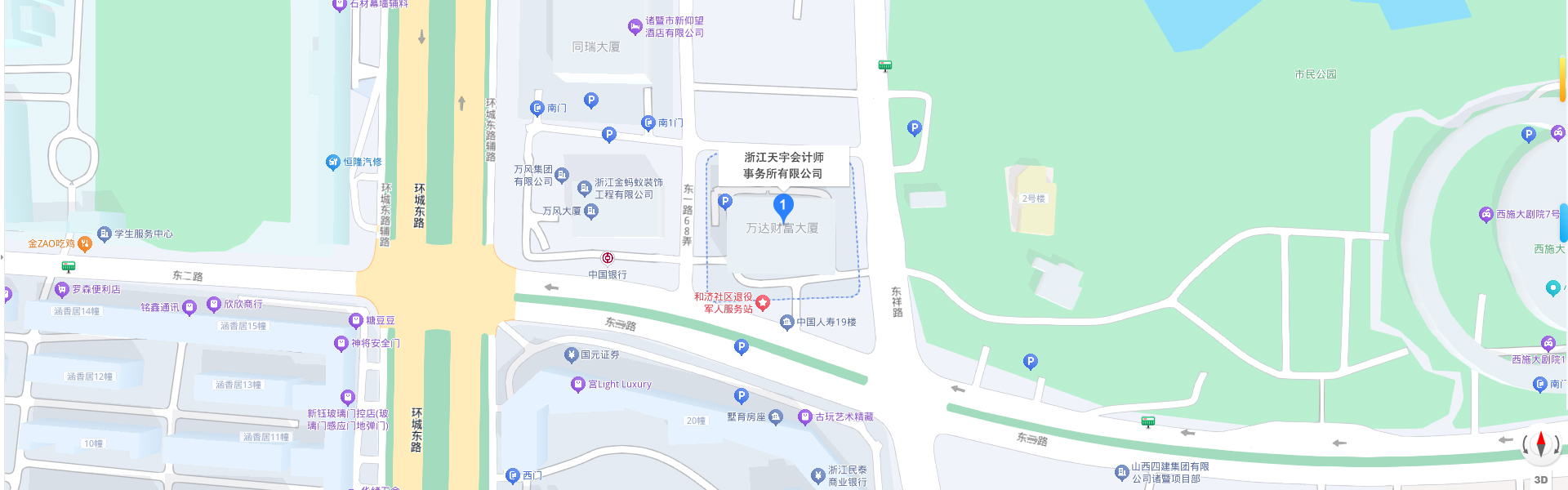The image size is (1568, 490).
Task: Reset map orientation with the compass
Action: pyautogui.click(x=1541, y=445)
